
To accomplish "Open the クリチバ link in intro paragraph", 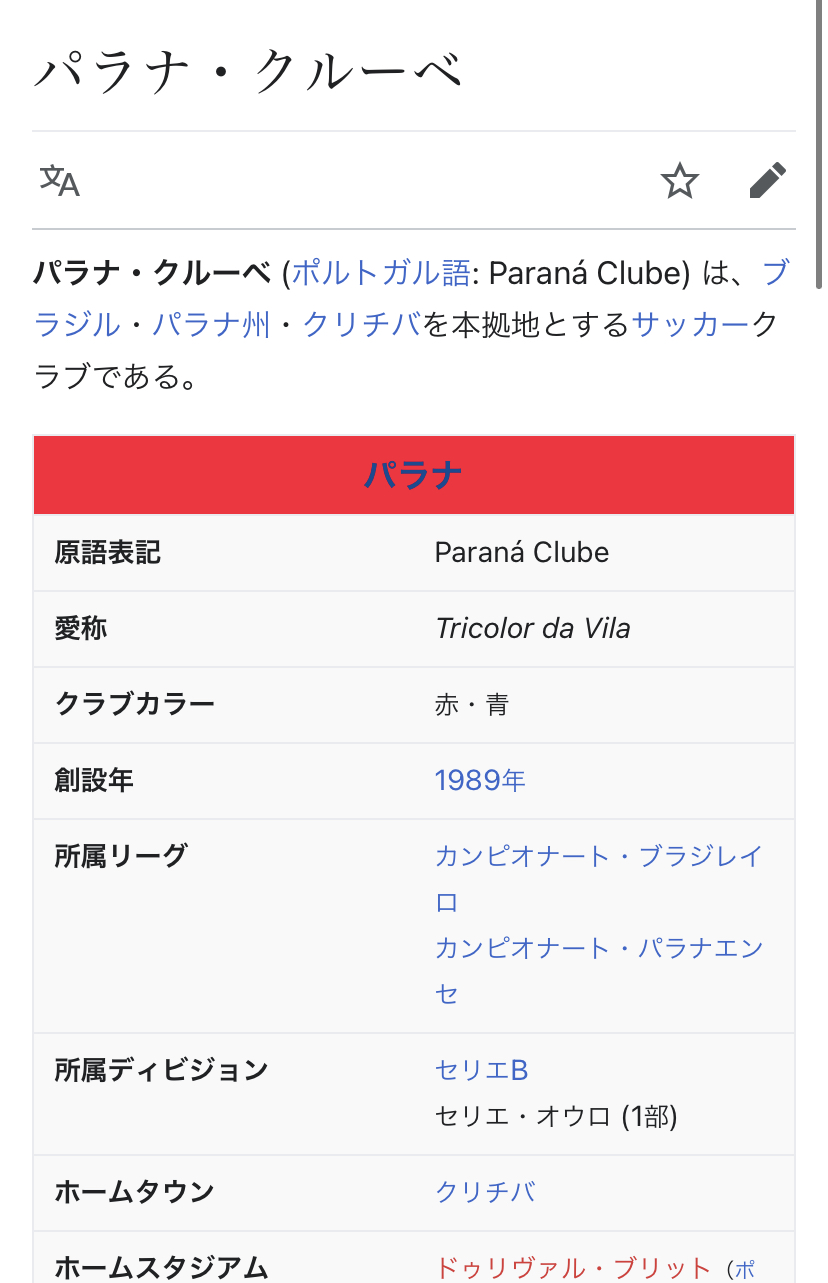I will pyautogui.click(x=361, y=325).
